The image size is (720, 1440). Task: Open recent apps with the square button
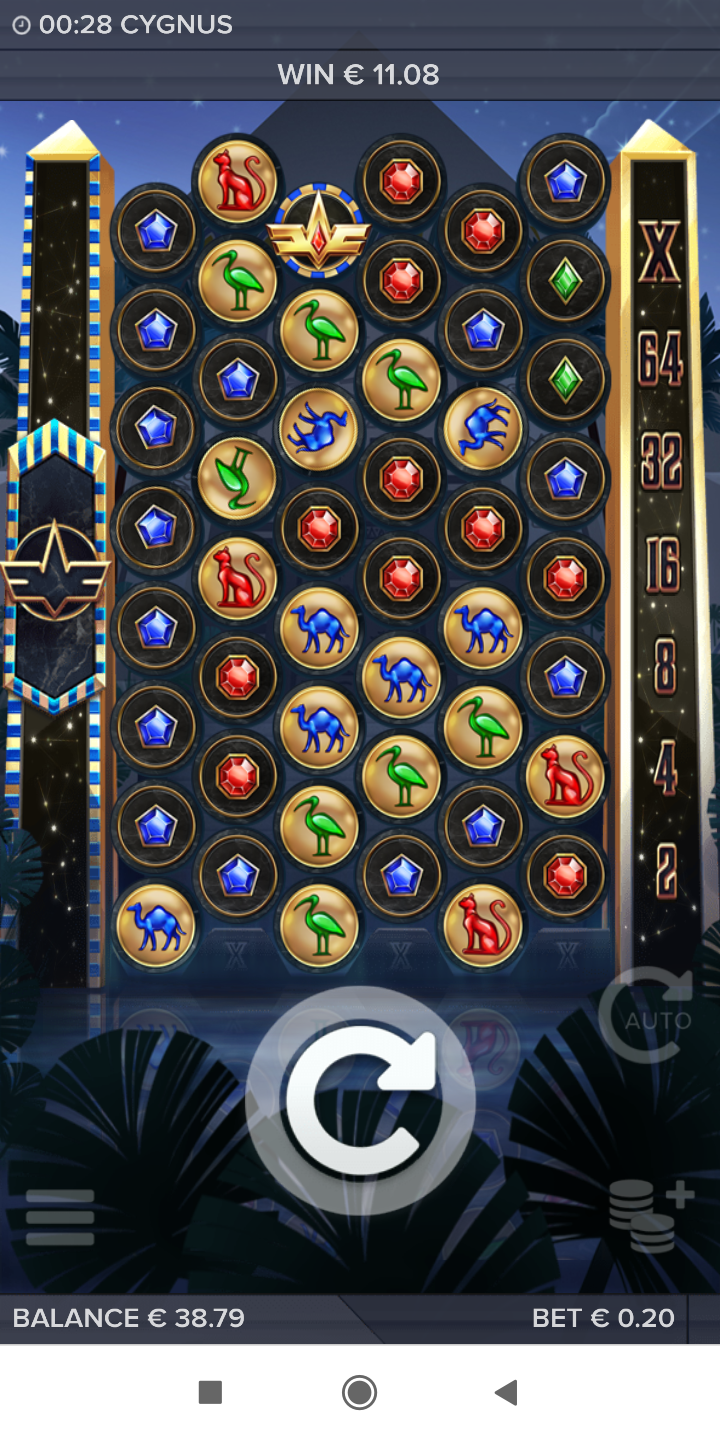coord(210,1392)
